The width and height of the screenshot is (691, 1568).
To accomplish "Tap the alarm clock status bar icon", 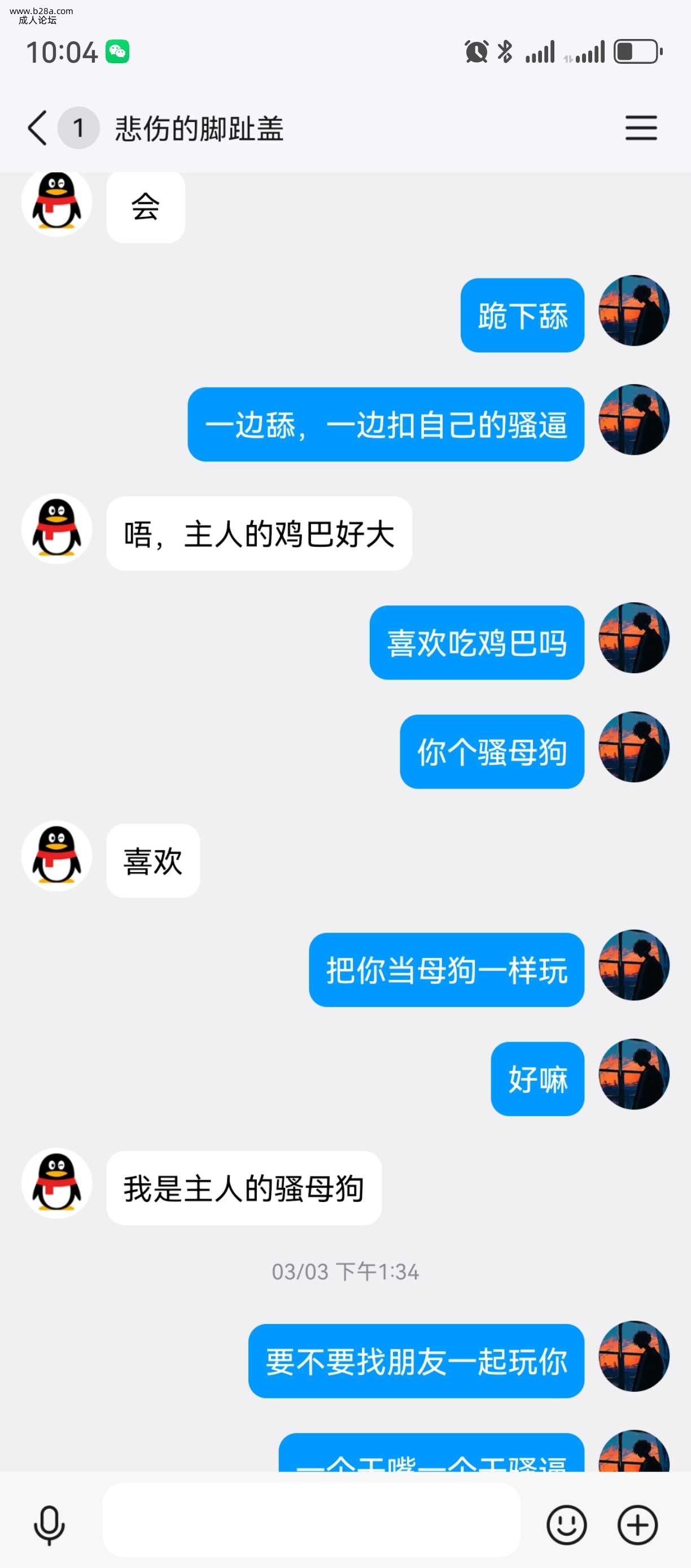I will tap(477, 53).
